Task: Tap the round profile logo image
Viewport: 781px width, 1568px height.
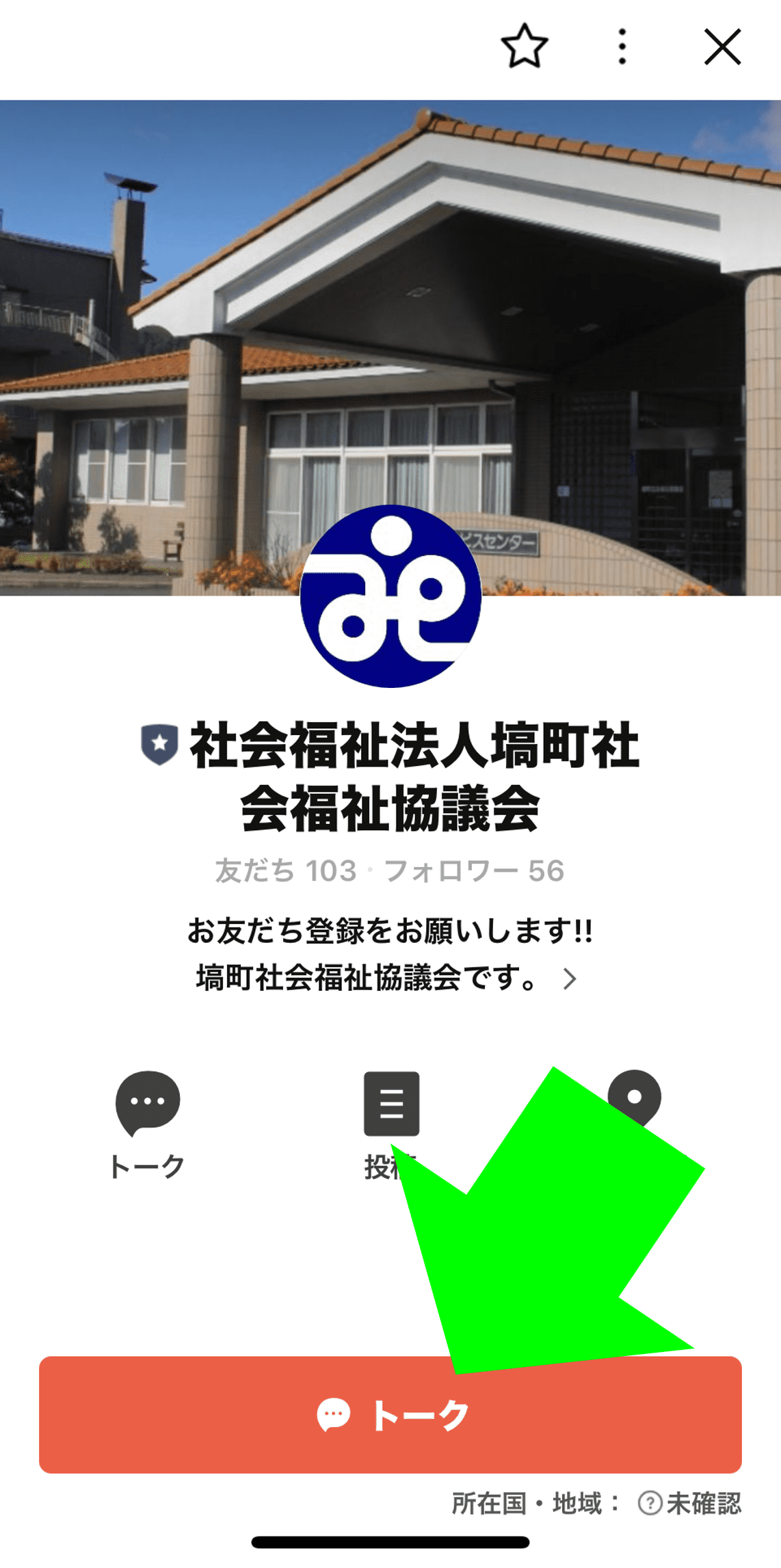Action: pos(390,596)
